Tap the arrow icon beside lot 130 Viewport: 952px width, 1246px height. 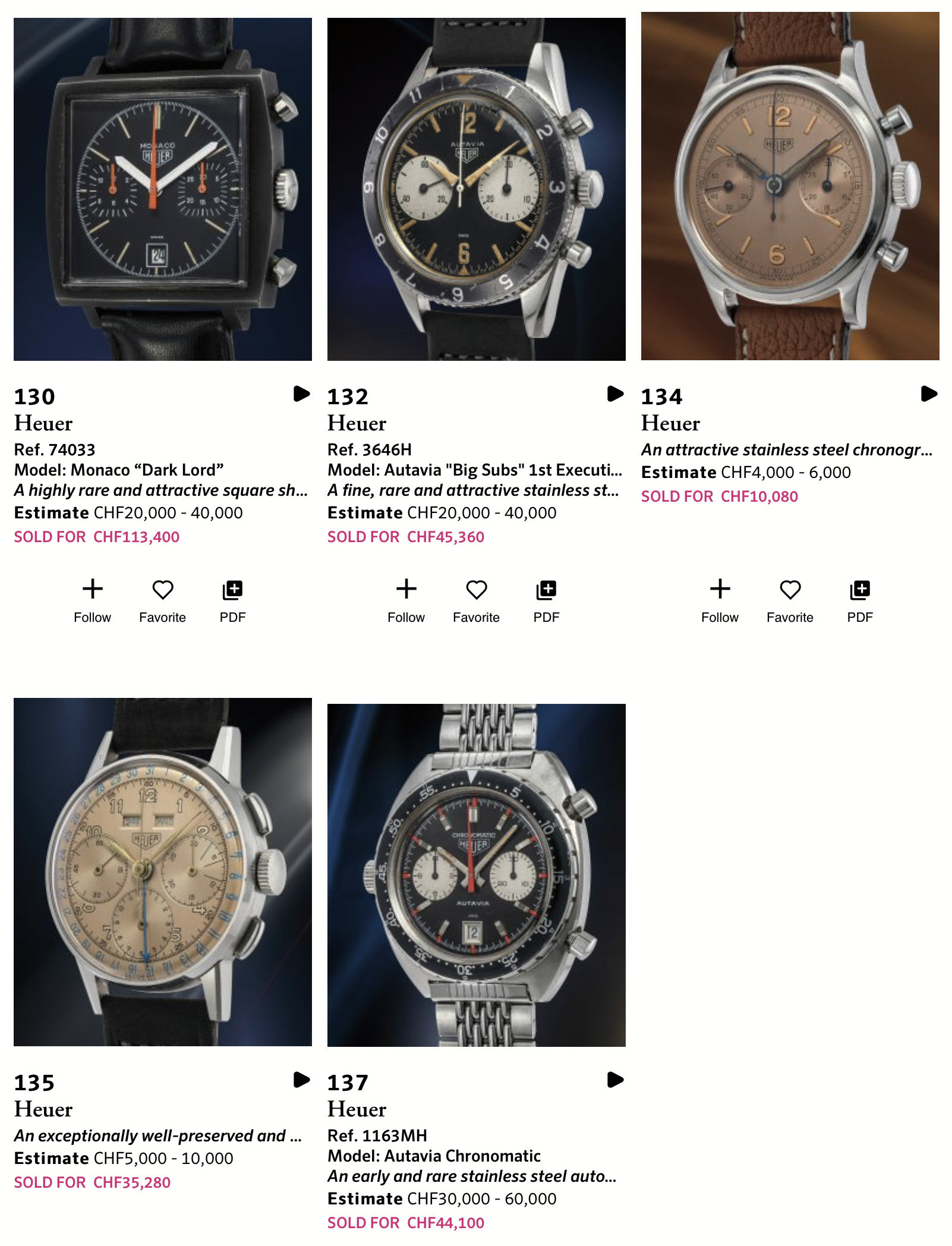(301, 394)
